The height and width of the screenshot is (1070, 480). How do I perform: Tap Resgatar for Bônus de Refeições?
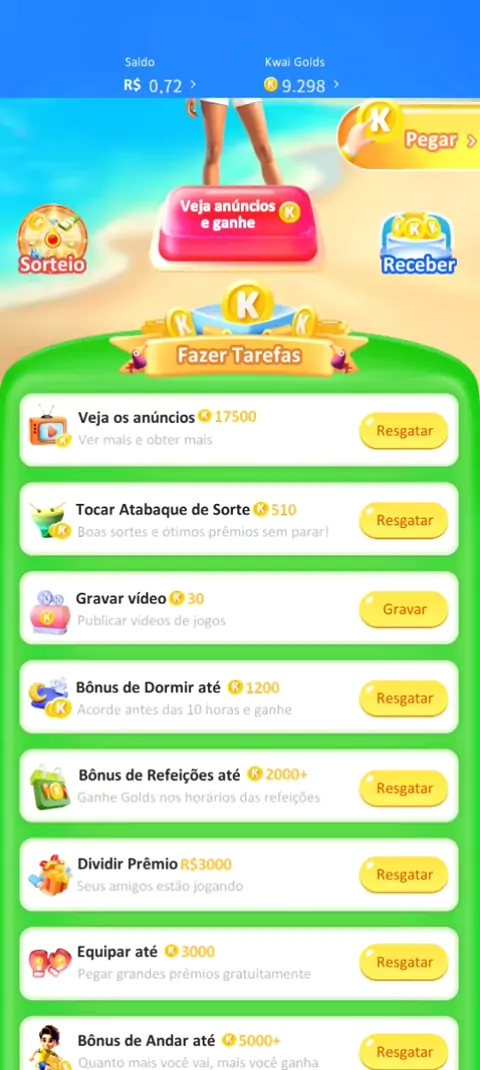[404, 788]
